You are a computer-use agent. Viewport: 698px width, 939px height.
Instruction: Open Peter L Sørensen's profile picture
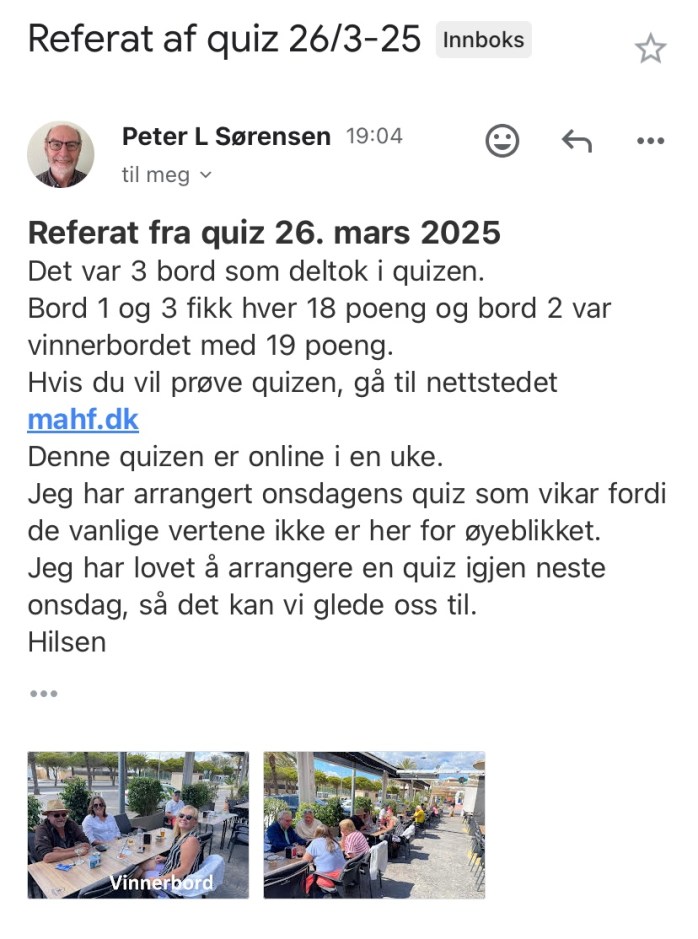[61, 154]
